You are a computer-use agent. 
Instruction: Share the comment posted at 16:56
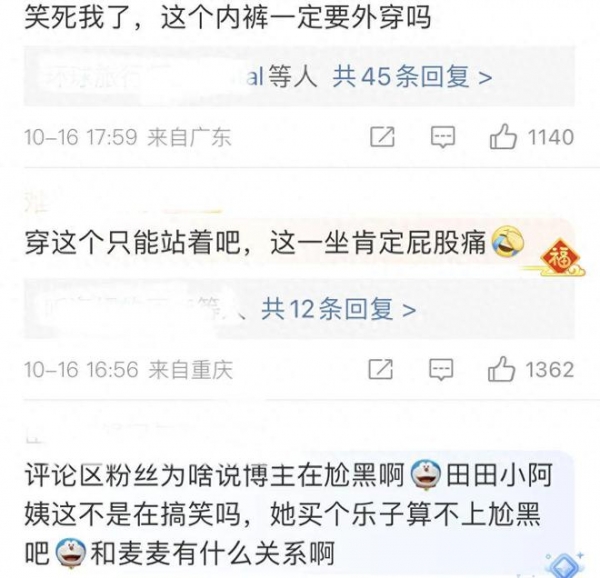381,370
